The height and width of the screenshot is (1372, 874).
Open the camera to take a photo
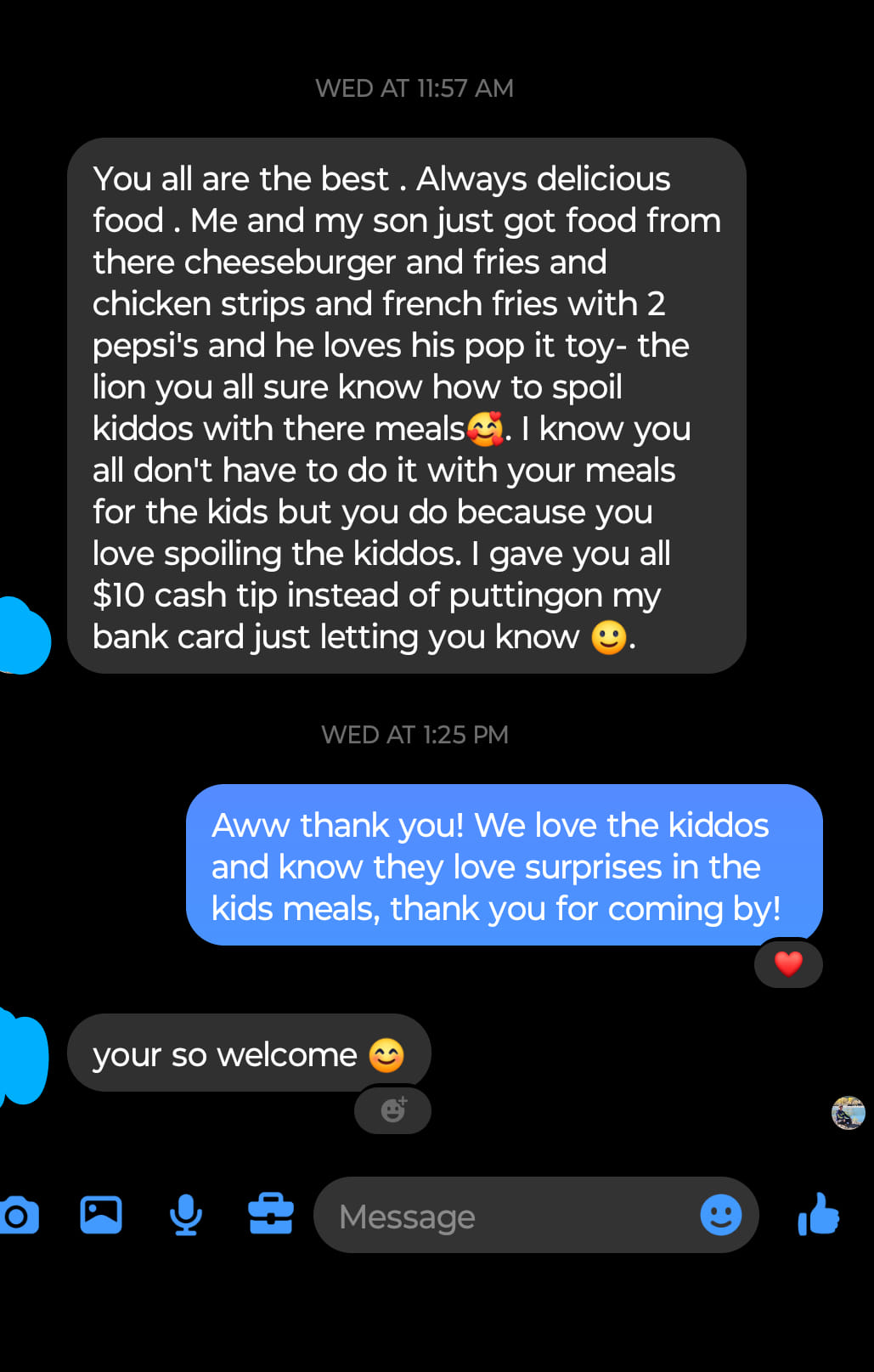coord(17,1216)
